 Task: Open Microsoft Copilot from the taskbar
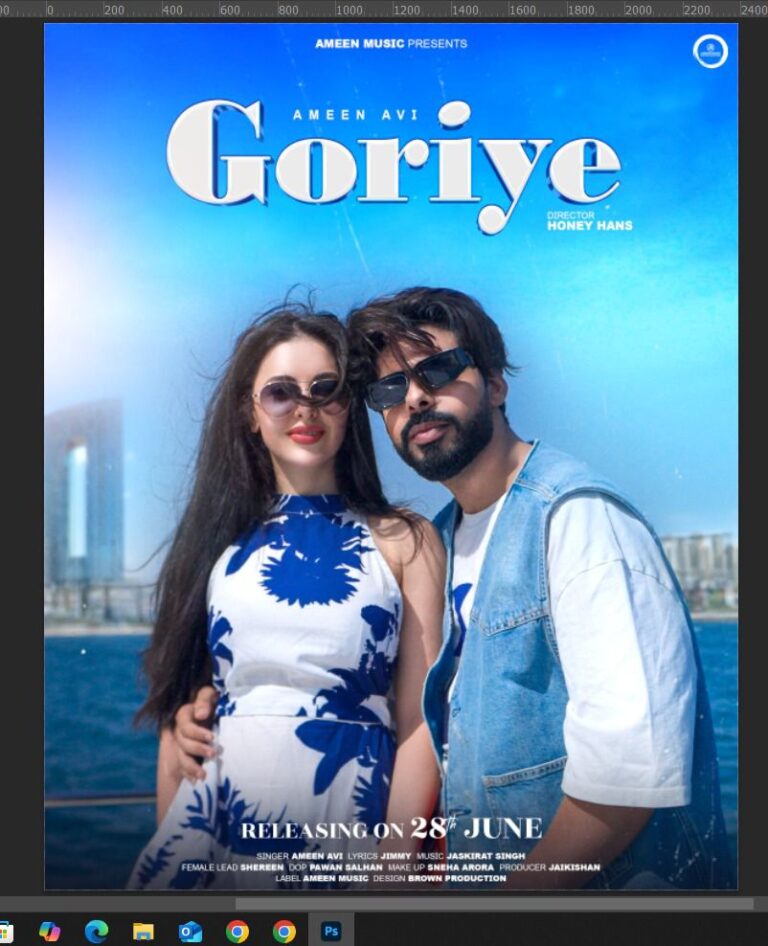50,931
